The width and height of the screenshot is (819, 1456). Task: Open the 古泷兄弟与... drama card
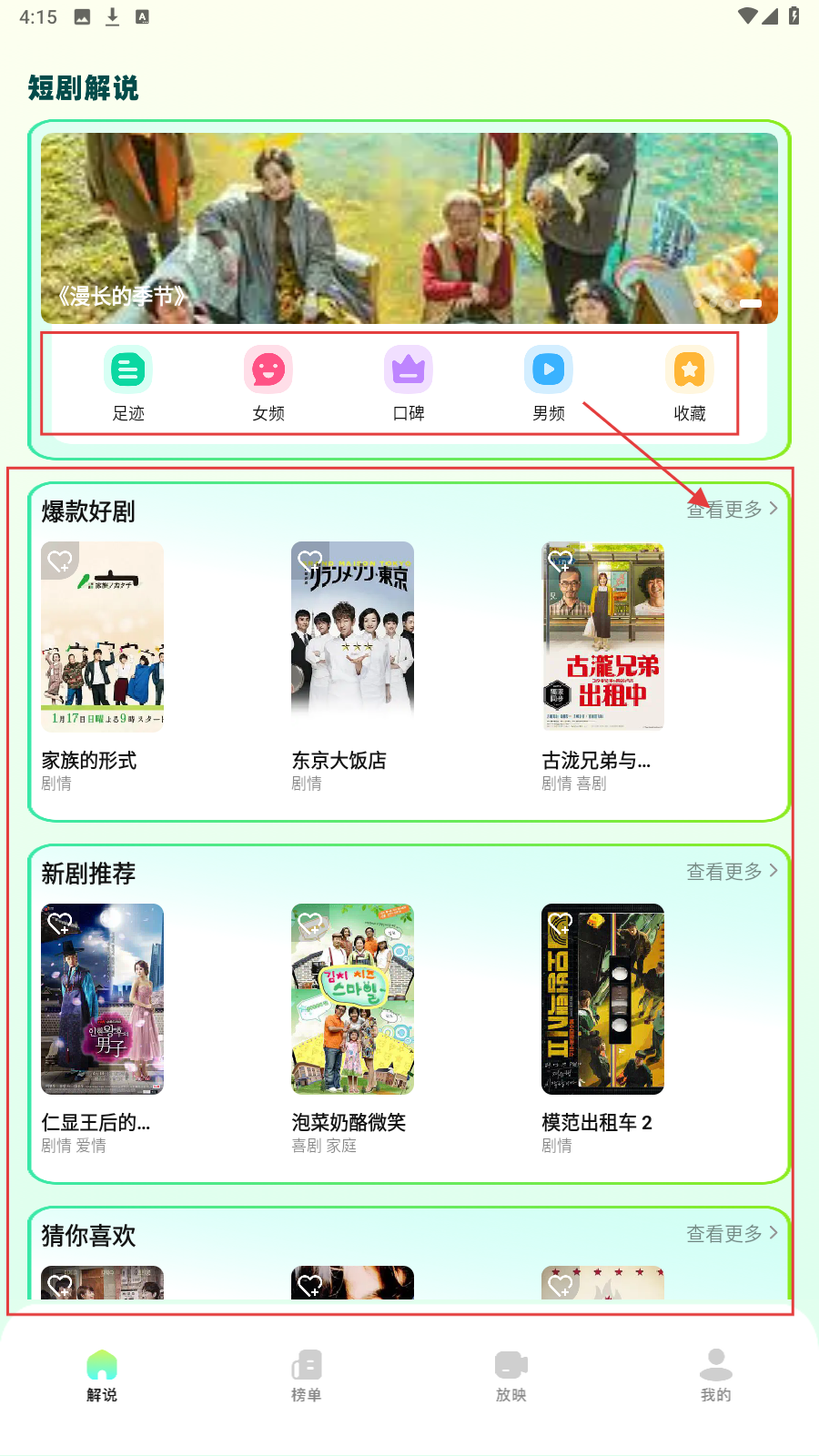[x=603, y=637]
